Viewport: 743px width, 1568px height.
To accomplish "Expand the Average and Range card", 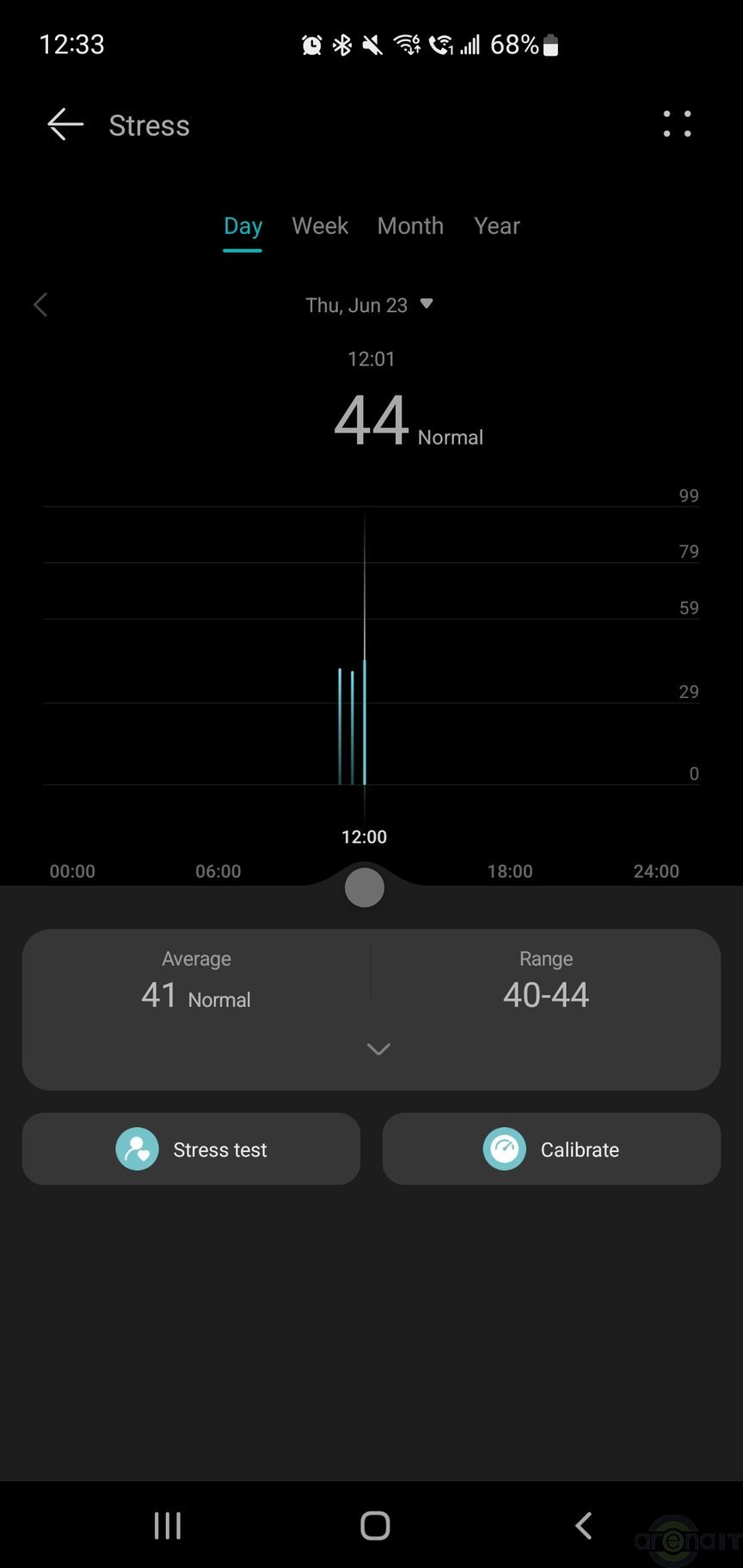I will [x=378, y=1049].
